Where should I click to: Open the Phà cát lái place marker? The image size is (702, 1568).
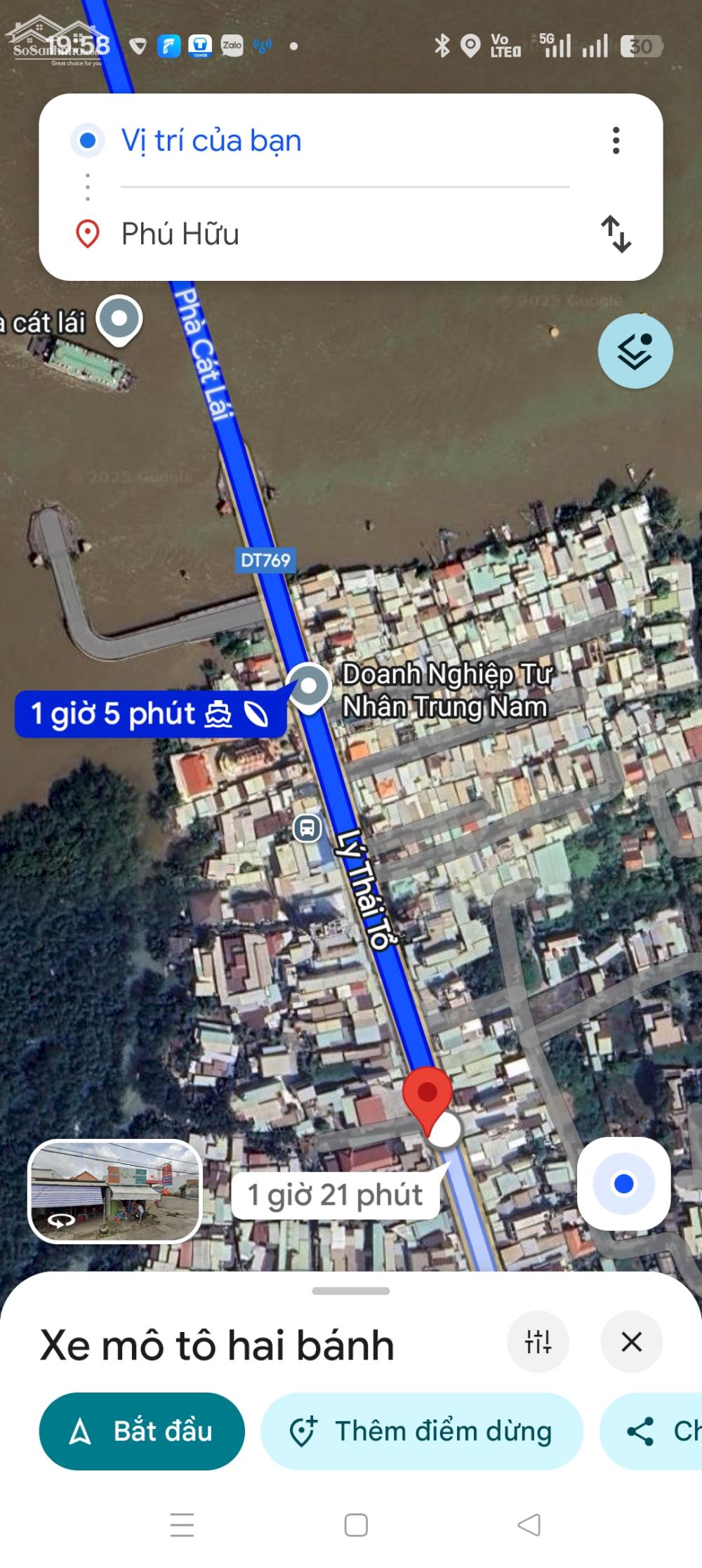point(119,319)
